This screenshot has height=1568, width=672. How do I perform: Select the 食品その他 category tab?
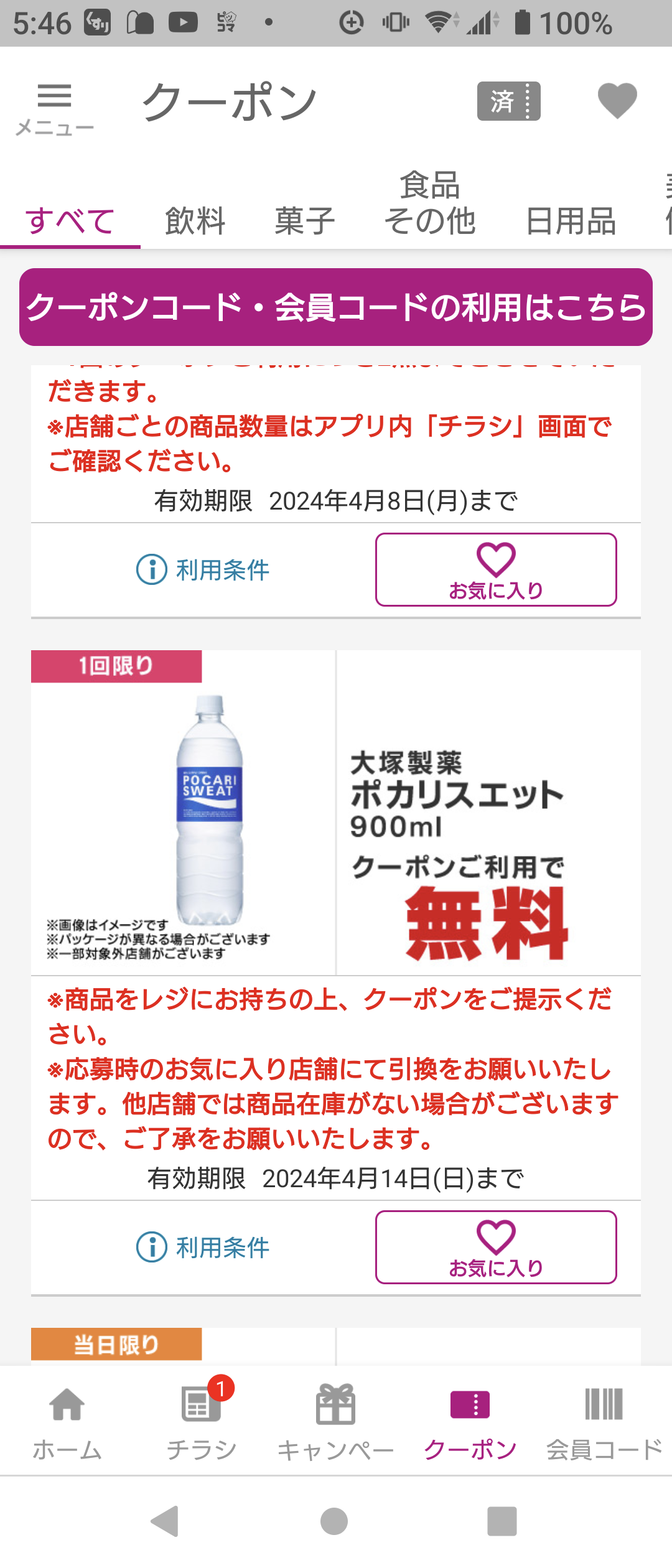pyautogui.click(x=429, y=204)
